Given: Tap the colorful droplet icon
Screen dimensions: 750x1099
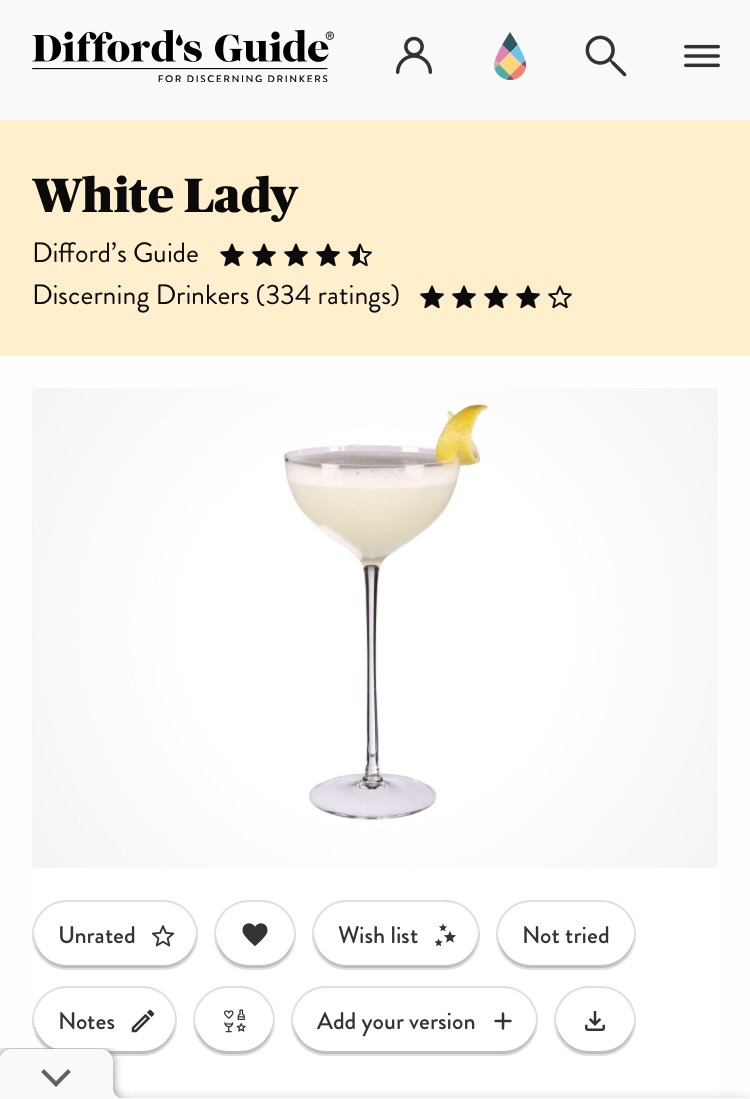Looking at the screenshot, I should (x=510, y=56).
